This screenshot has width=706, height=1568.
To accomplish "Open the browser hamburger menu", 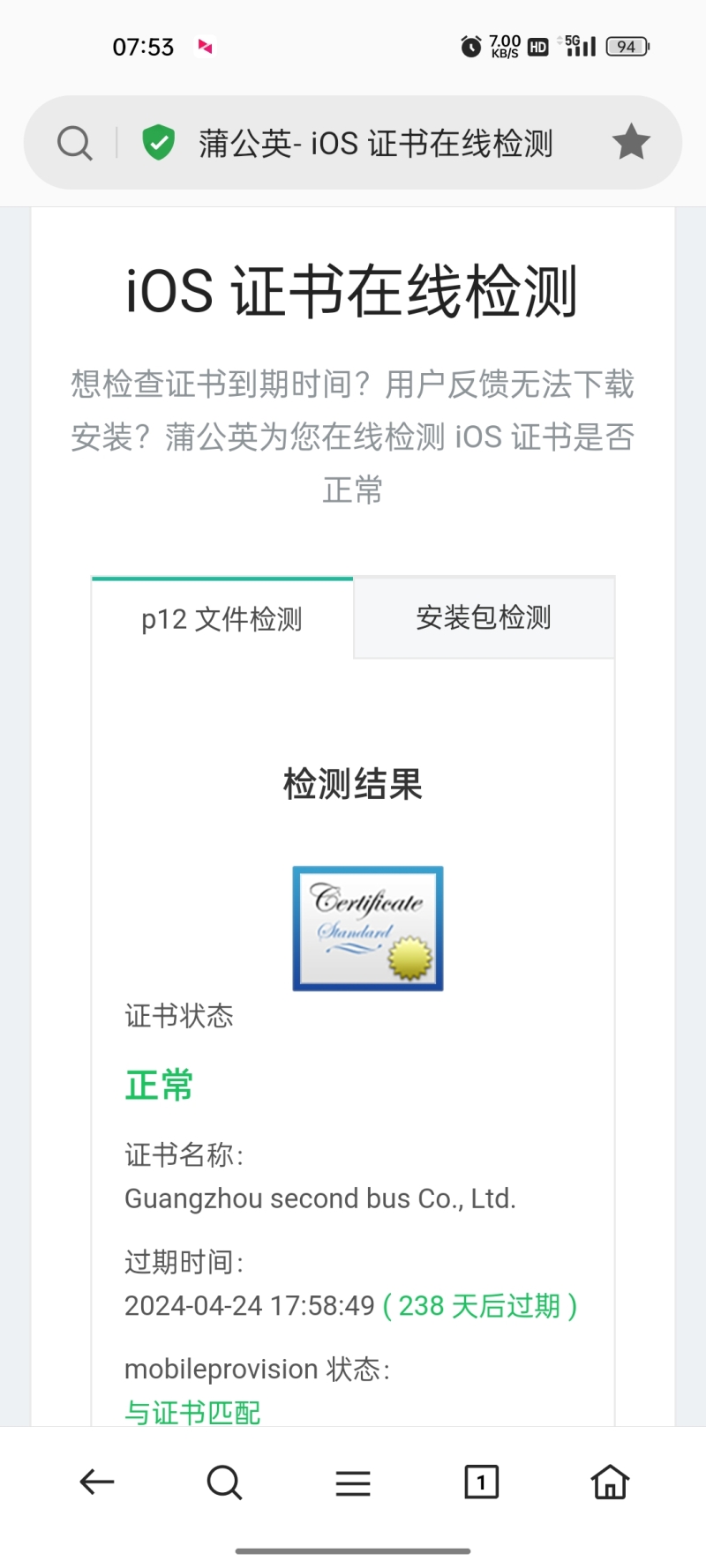I will (353, 1483).
